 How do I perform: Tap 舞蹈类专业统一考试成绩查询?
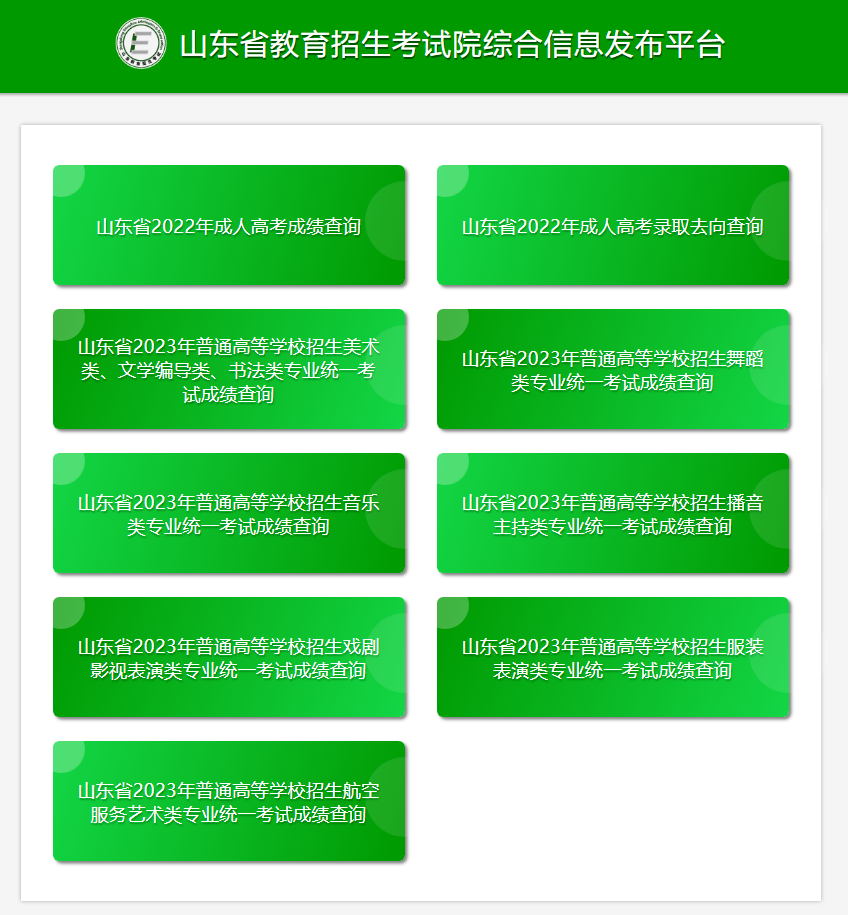pyautogui.click(x=613, y=370)
